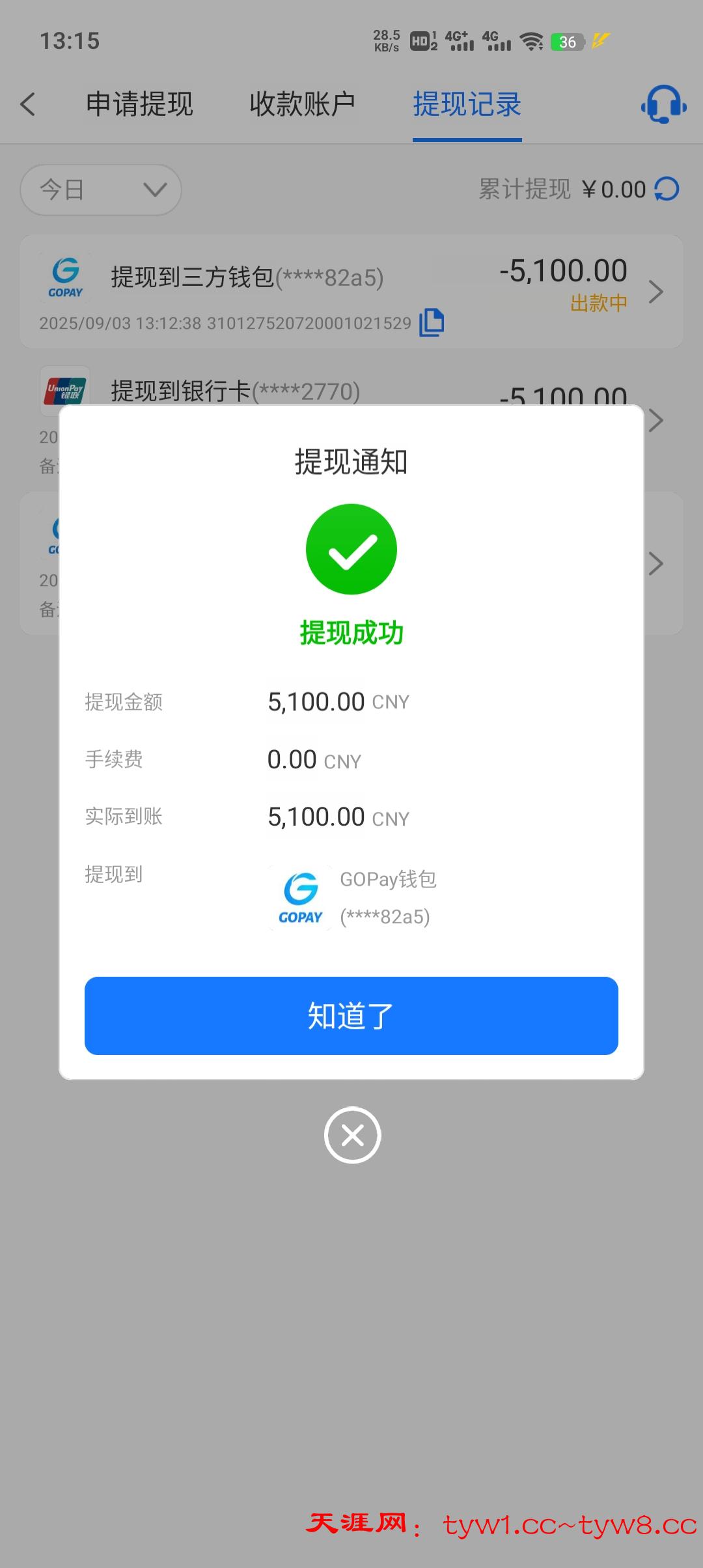Expand the 提现到三方钱包 record details
The width and height of the screenshot is (703, 1568).
(x=656, y=292)
